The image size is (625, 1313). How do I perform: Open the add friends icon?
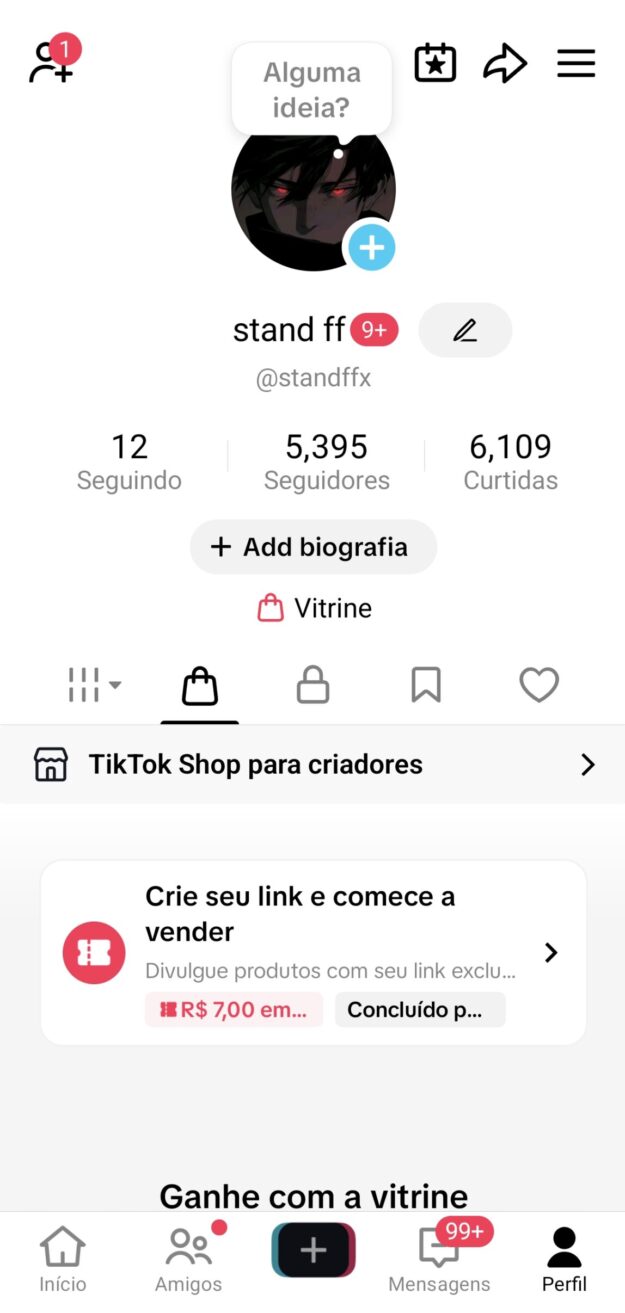point(53,62)
